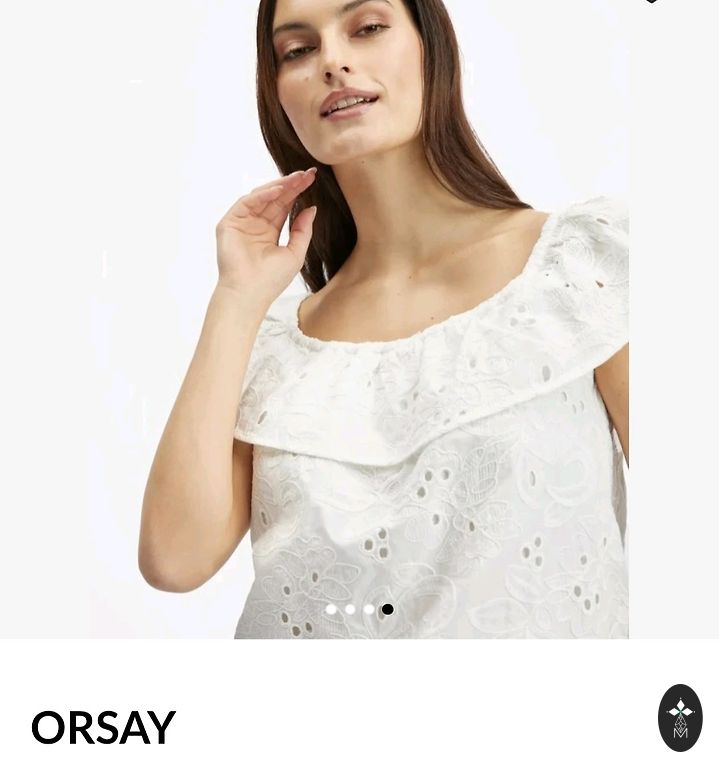Tap the dark floating emblem button
Viewport: 719px width, 768px height.
point(680,717)
